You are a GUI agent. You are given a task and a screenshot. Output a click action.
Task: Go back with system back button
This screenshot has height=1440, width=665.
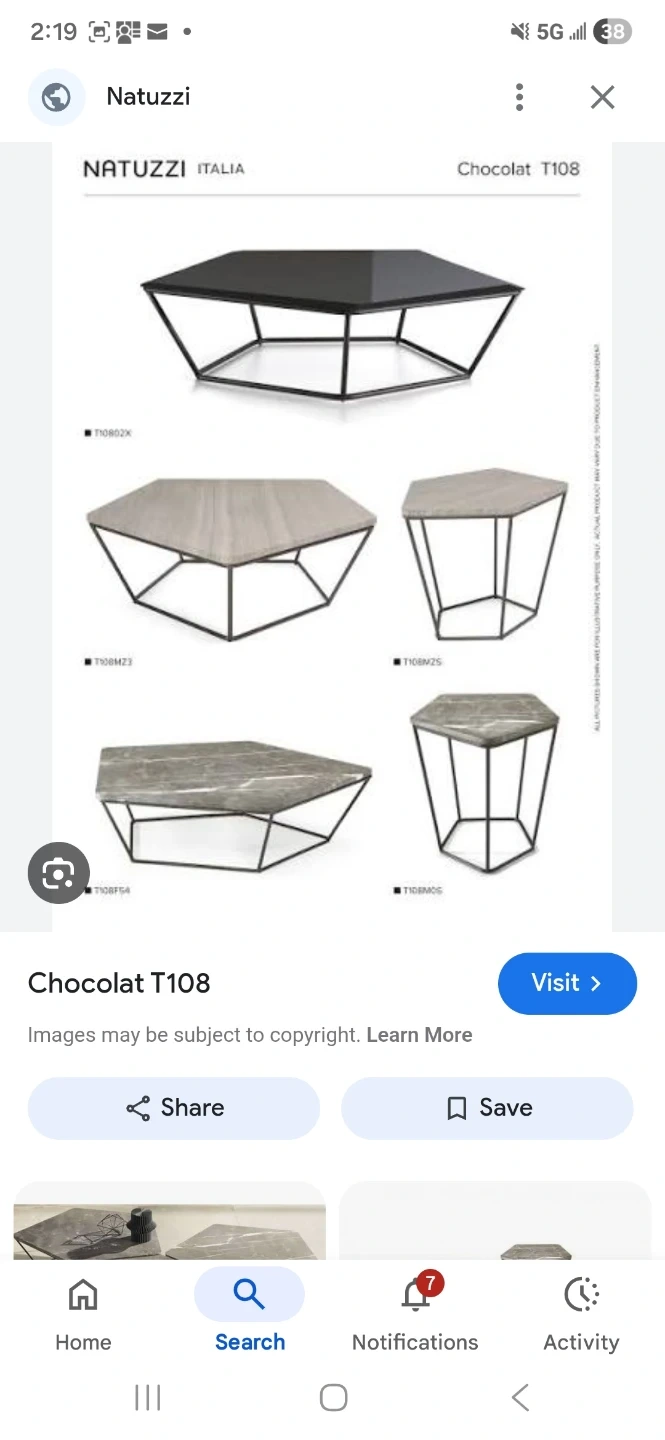[x=520, y=1397]
